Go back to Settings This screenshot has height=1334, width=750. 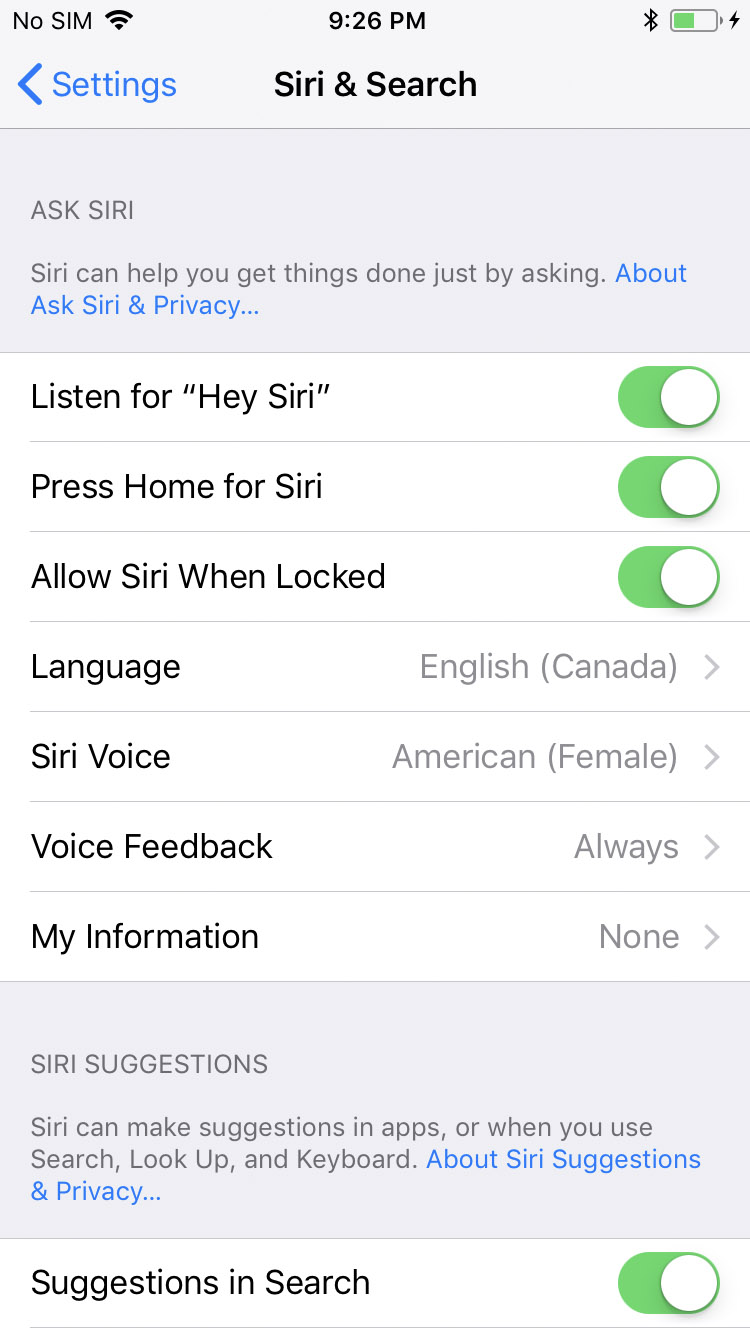98,85
